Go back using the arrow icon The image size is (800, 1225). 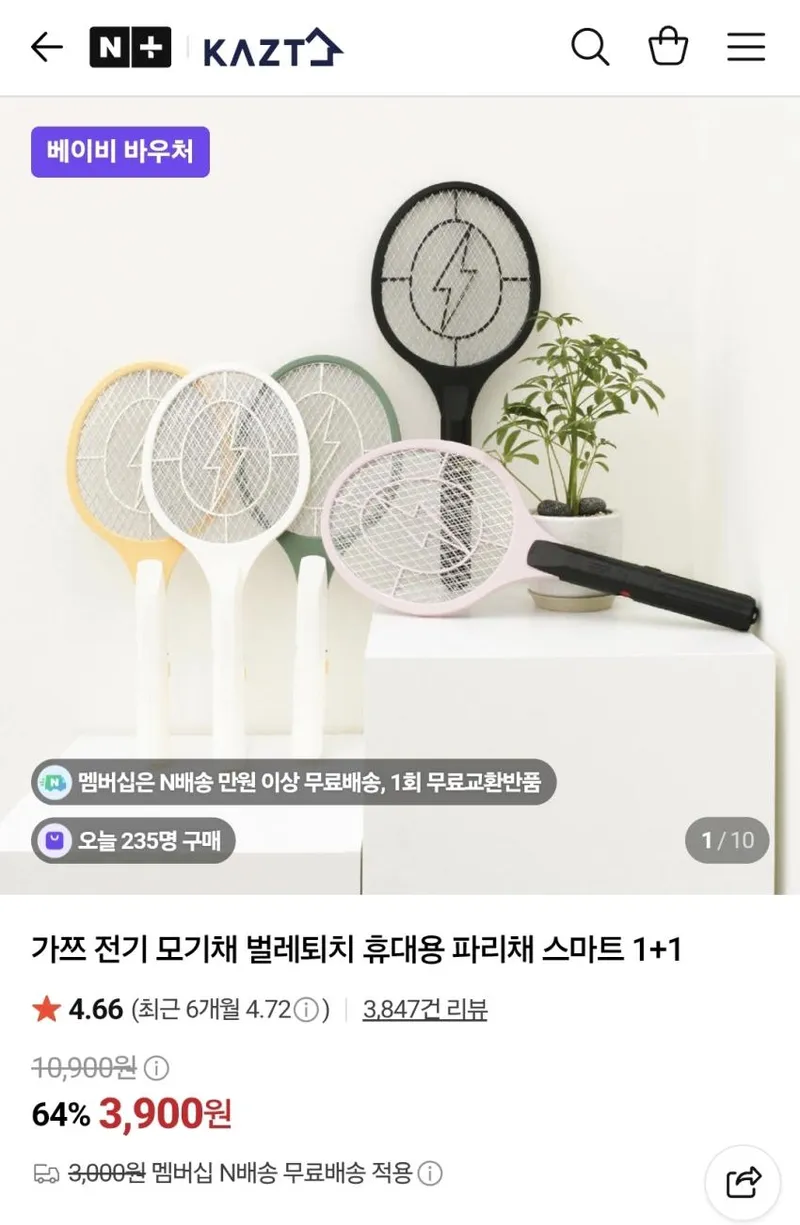(47, 47)
